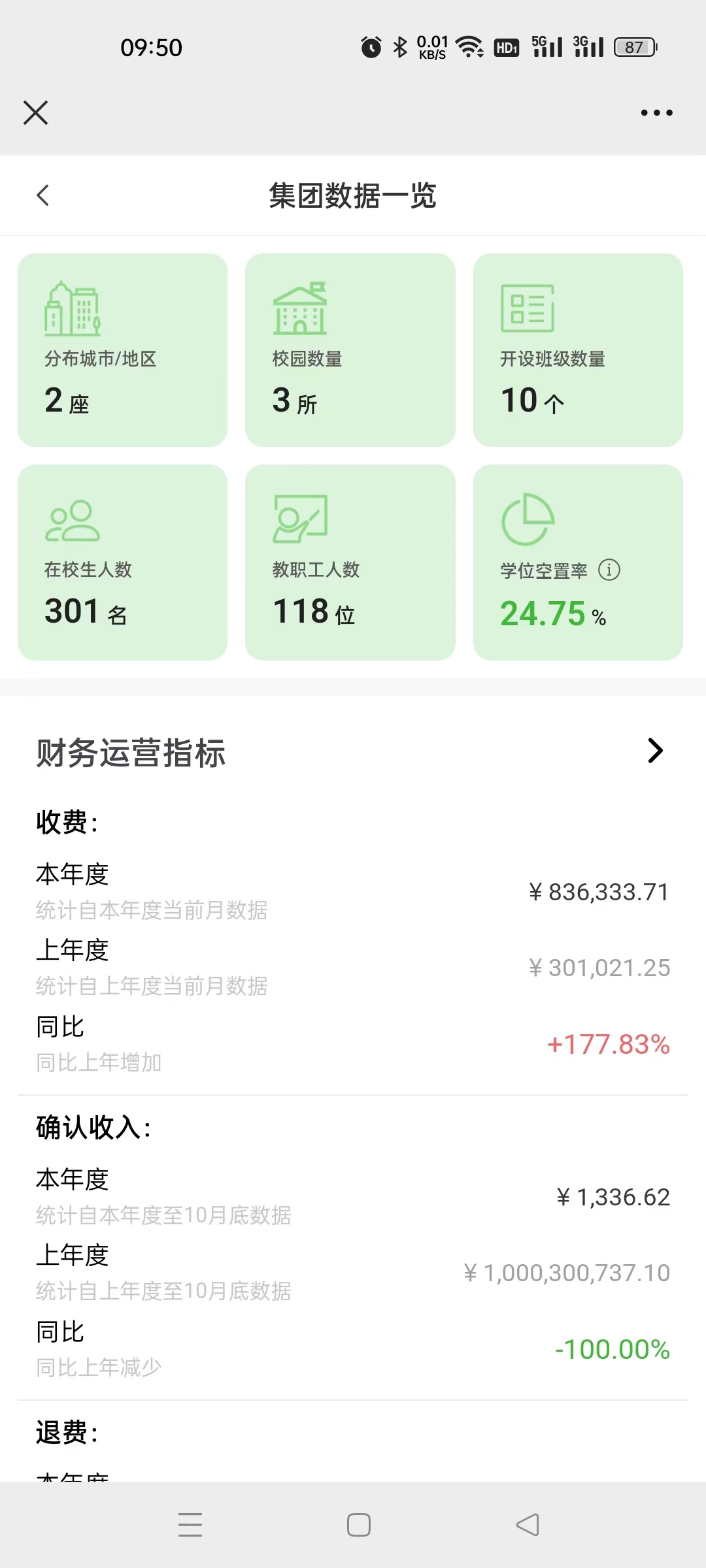The height and width of the screenshot is (1568, 706).
Task: Tap the system back navigation button
Action: (x=527, y=1525)
